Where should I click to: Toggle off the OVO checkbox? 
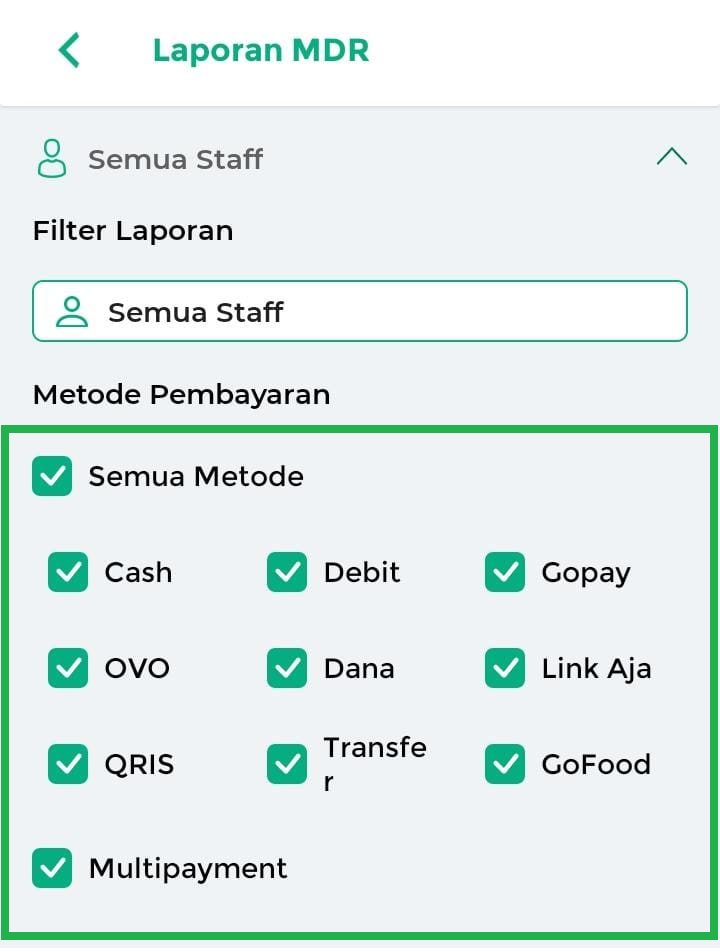(x=68, y=669)
